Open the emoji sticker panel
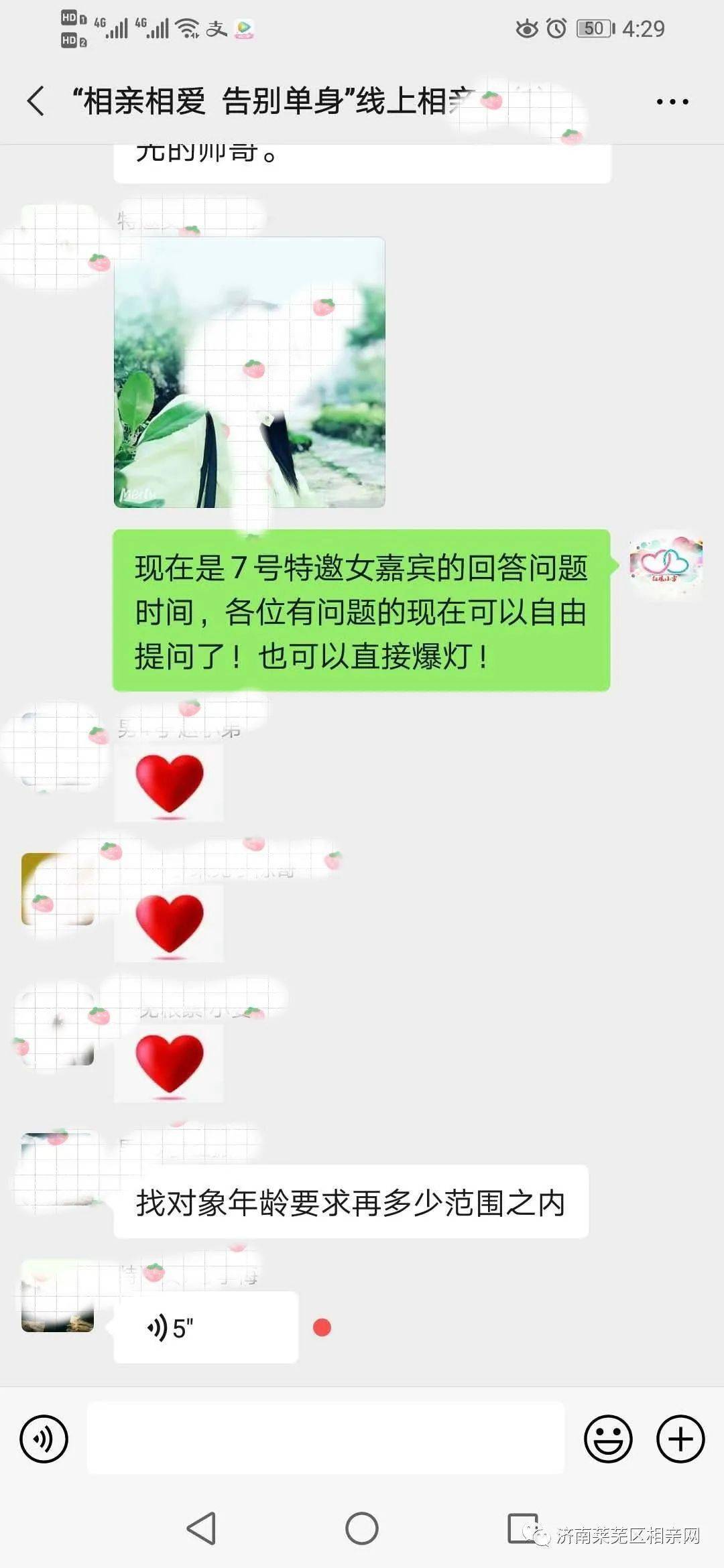The height and width of the screenshot is (1568, 724). 608,1439
